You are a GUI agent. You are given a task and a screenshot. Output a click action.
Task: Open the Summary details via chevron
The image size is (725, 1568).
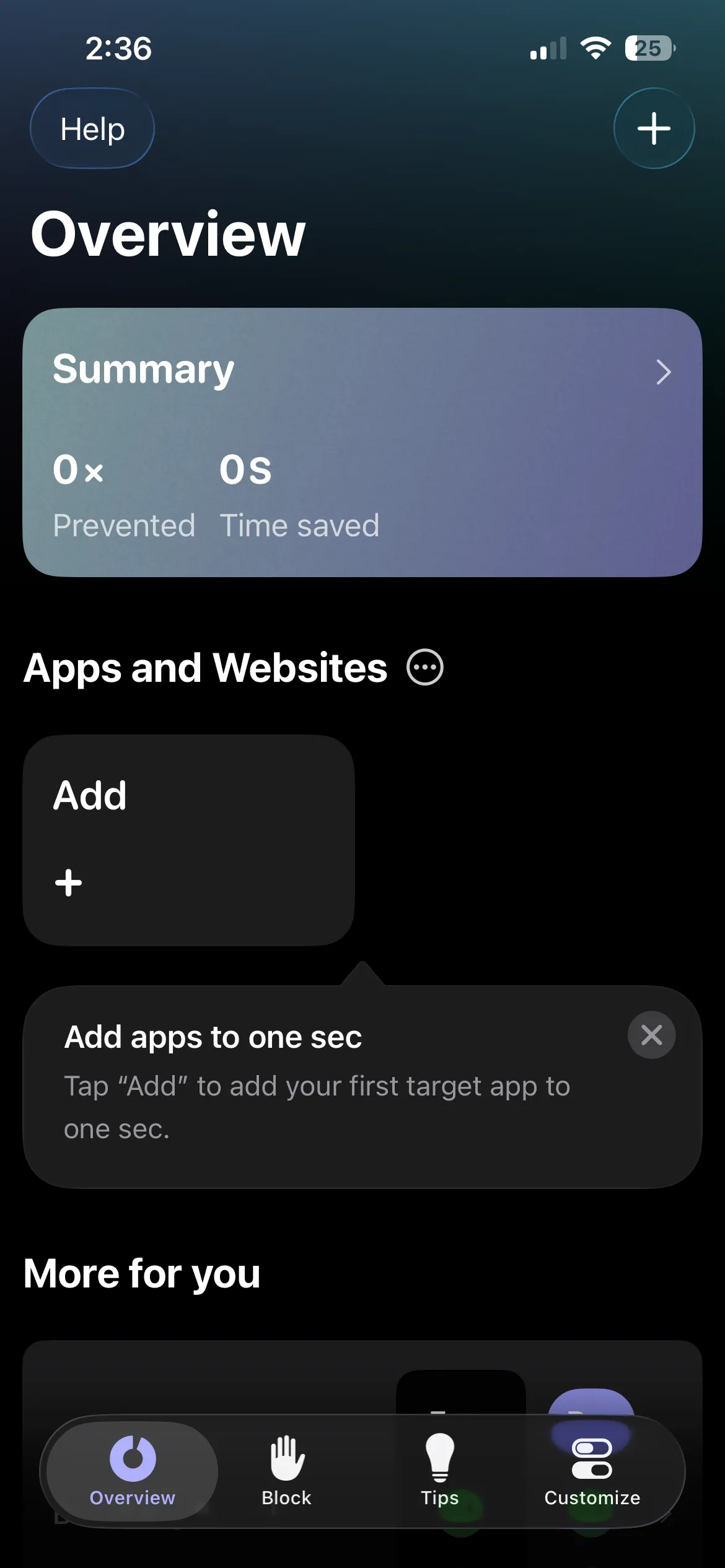pyautogui.click(x=664, y=372)
